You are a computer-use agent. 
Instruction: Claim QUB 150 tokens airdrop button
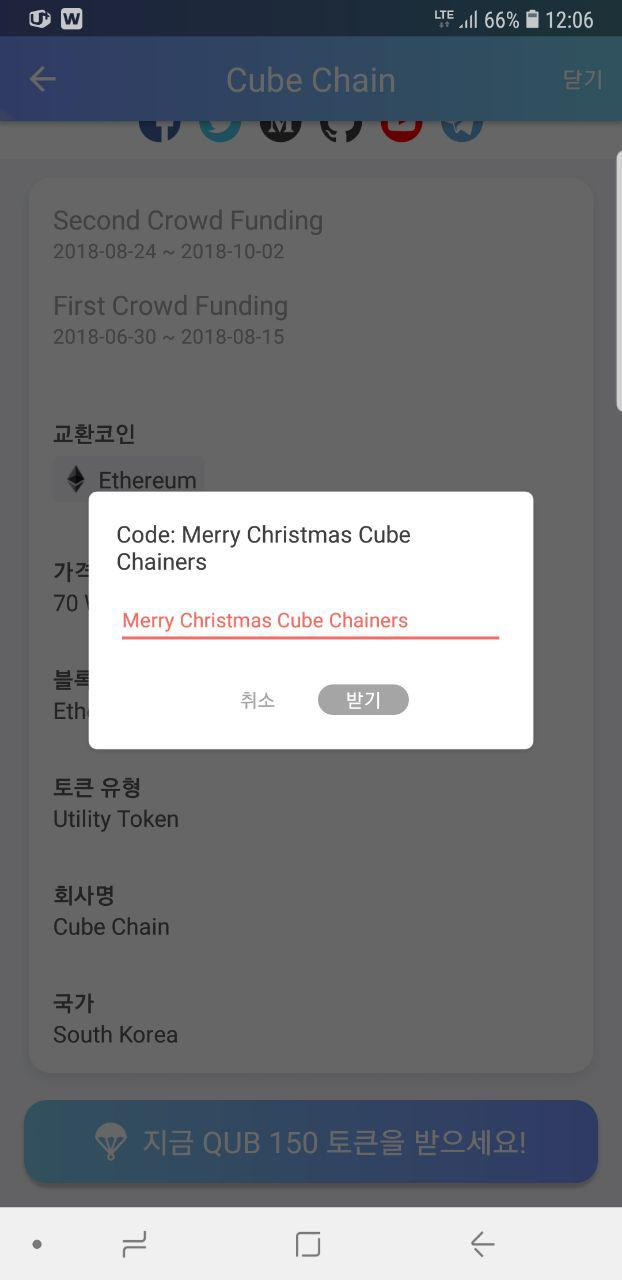(x=311, y=1141)
